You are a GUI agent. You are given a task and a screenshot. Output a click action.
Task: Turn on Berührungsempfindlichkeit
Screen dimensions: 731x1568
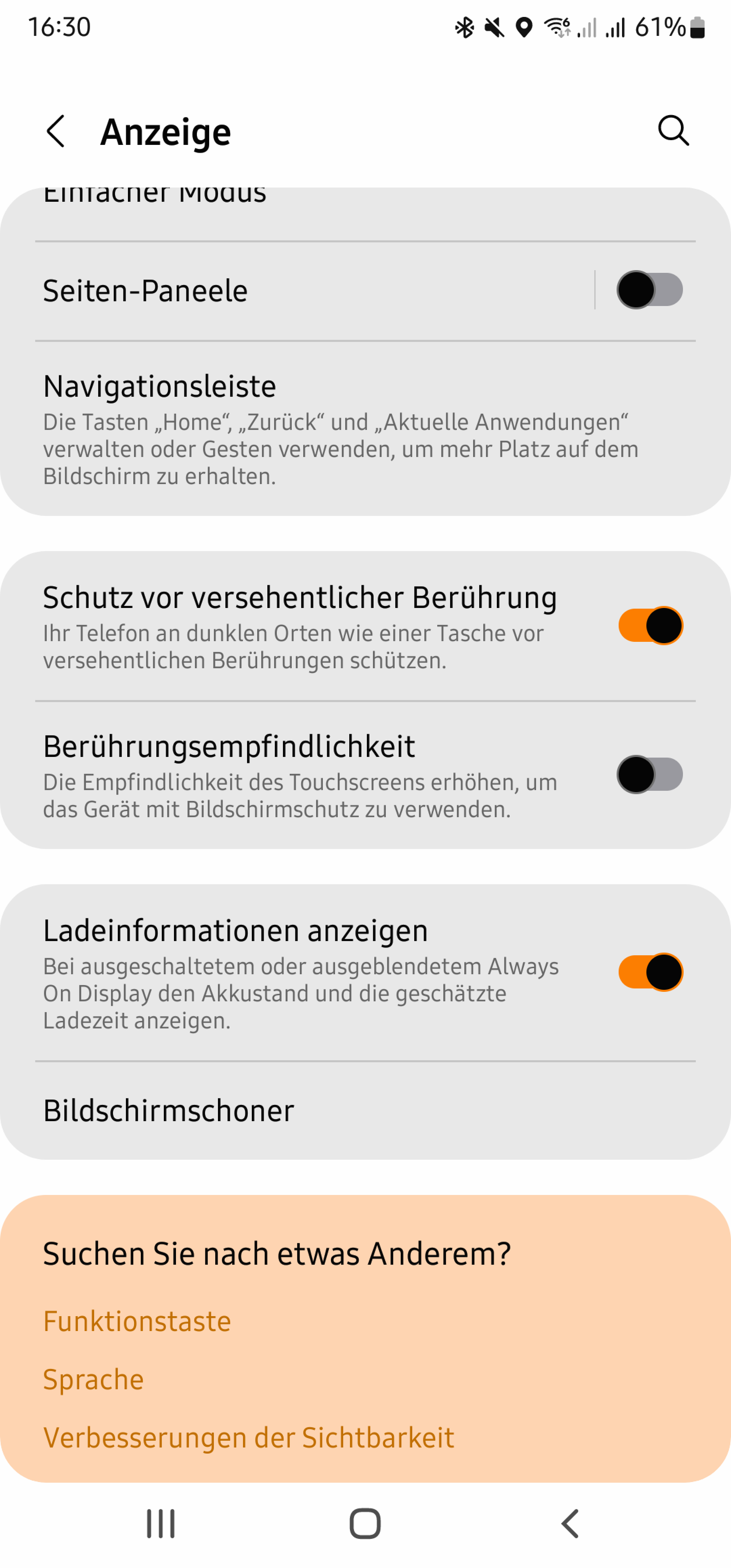649,774
